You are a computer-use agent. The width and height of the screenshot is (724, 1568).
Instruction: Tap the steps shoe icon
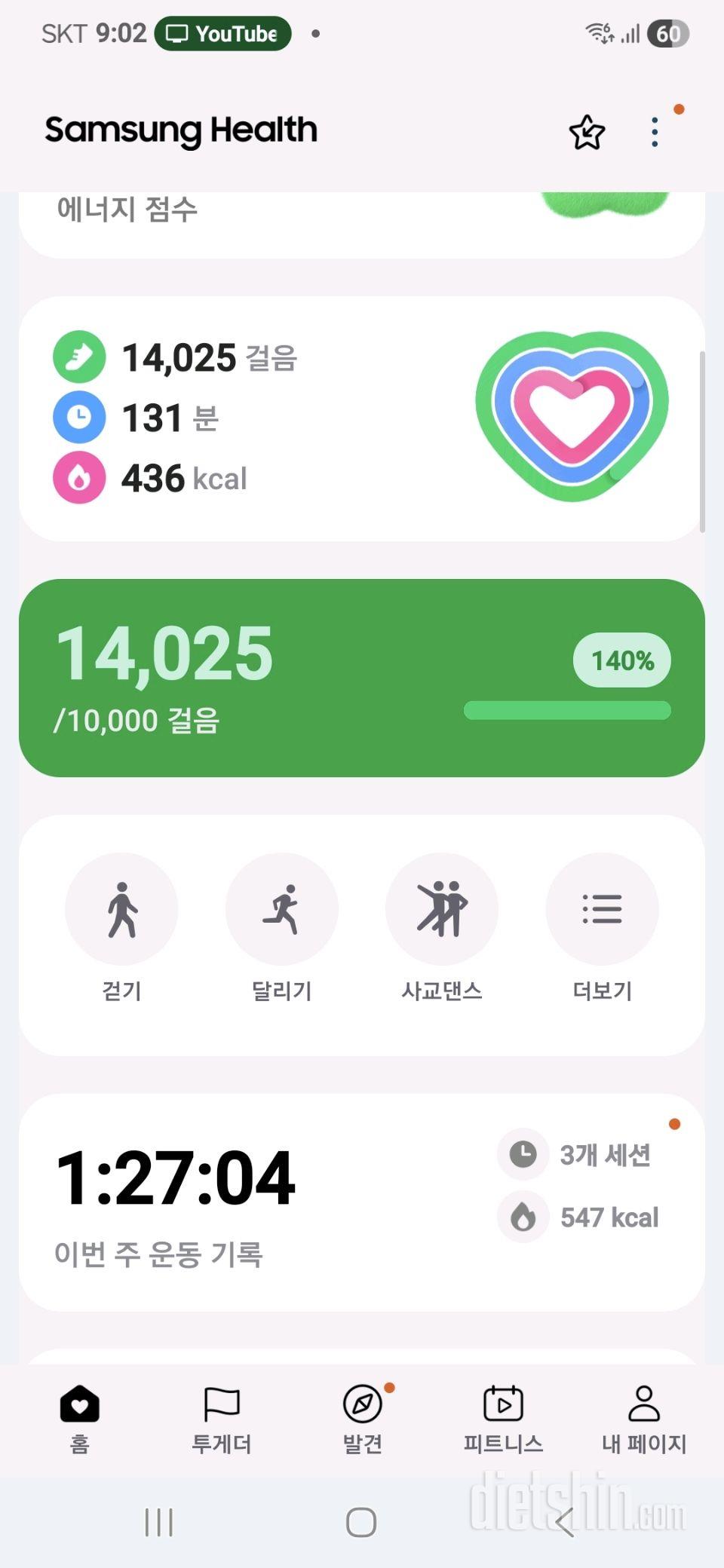tap(78, 357)
